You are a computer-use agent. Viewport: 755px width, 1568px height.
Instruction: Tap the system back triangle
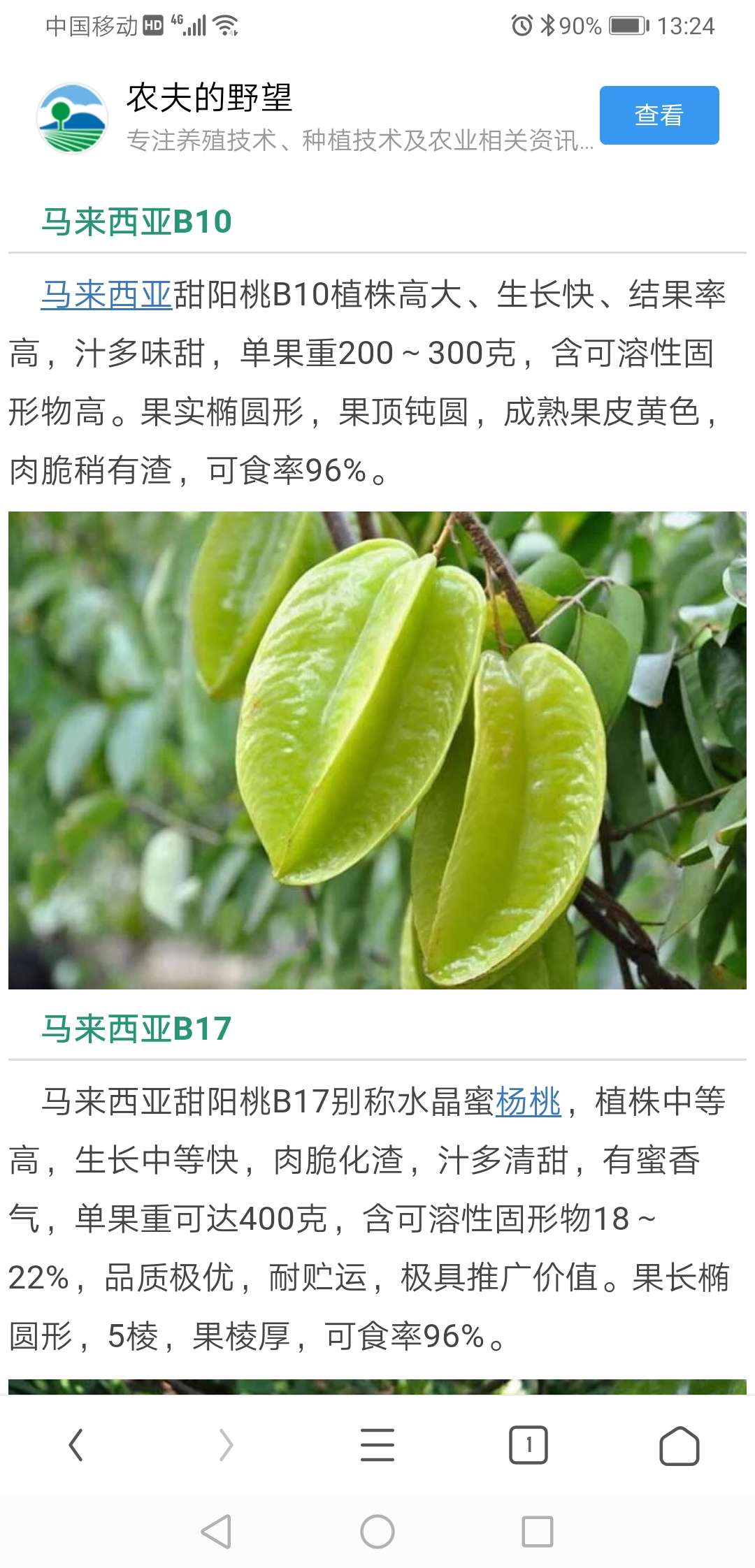pyautogui.click(x=216, y=1532)
